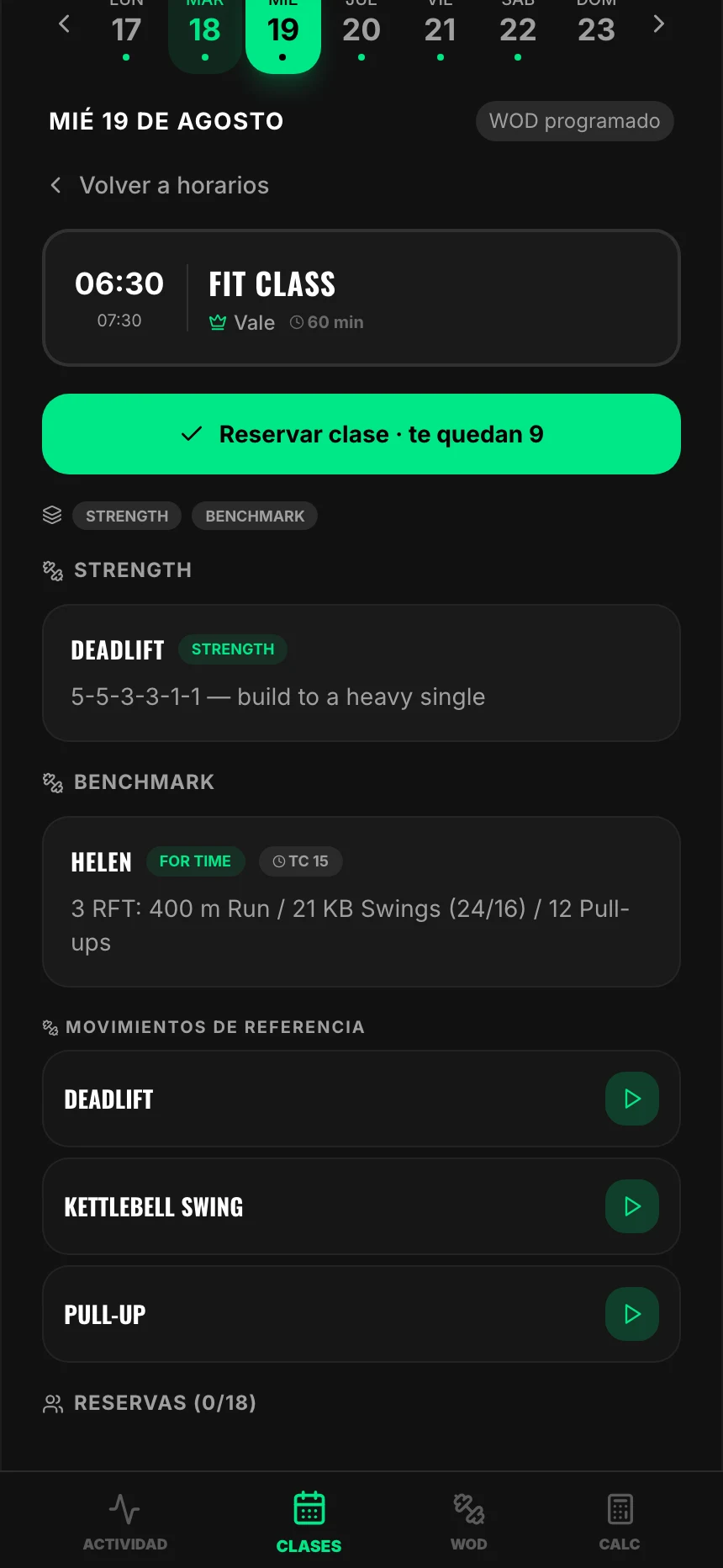Select day 21 in the calendar
The height and width of the screenshot is (1568, 723).
click(x=440, y=32)
